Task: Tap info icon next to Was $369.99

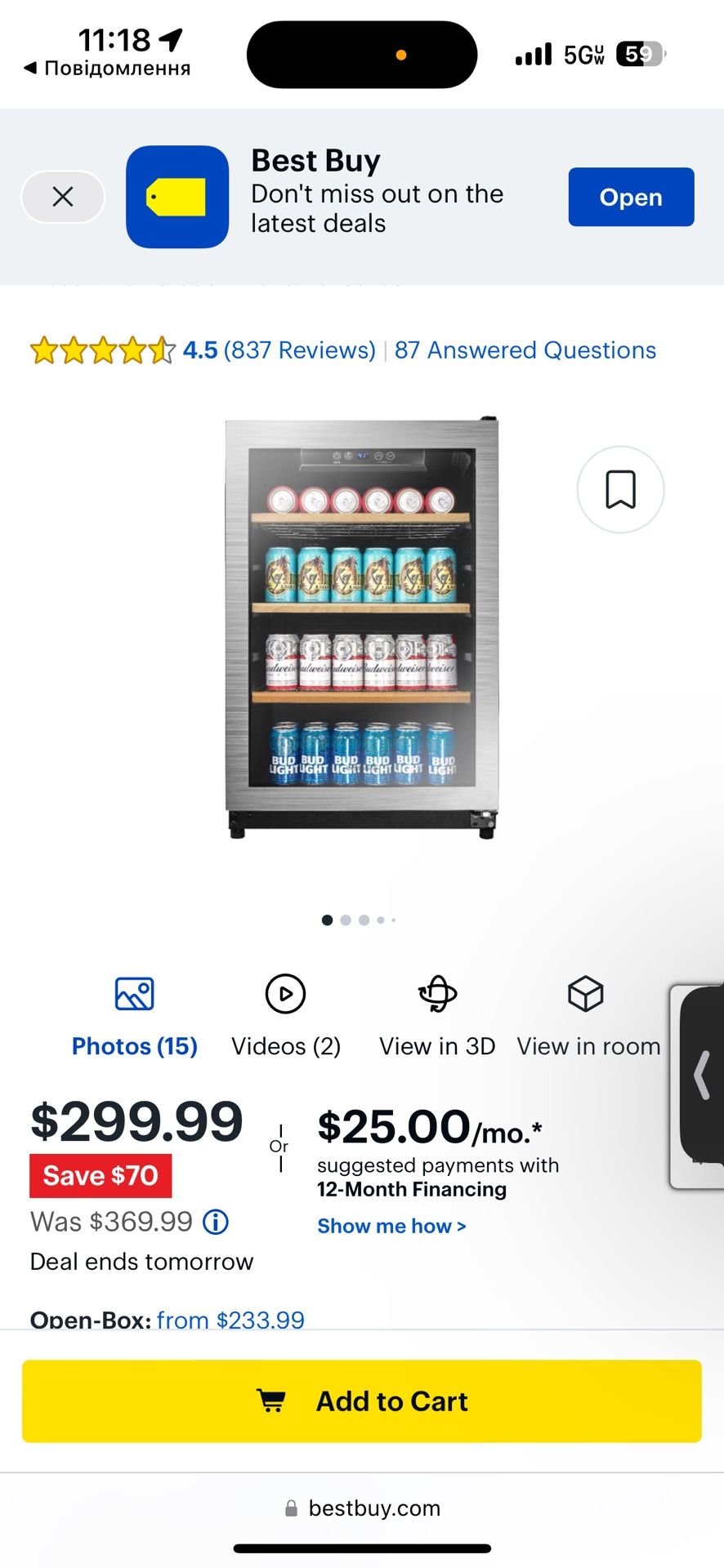Action: (216, 1222)
